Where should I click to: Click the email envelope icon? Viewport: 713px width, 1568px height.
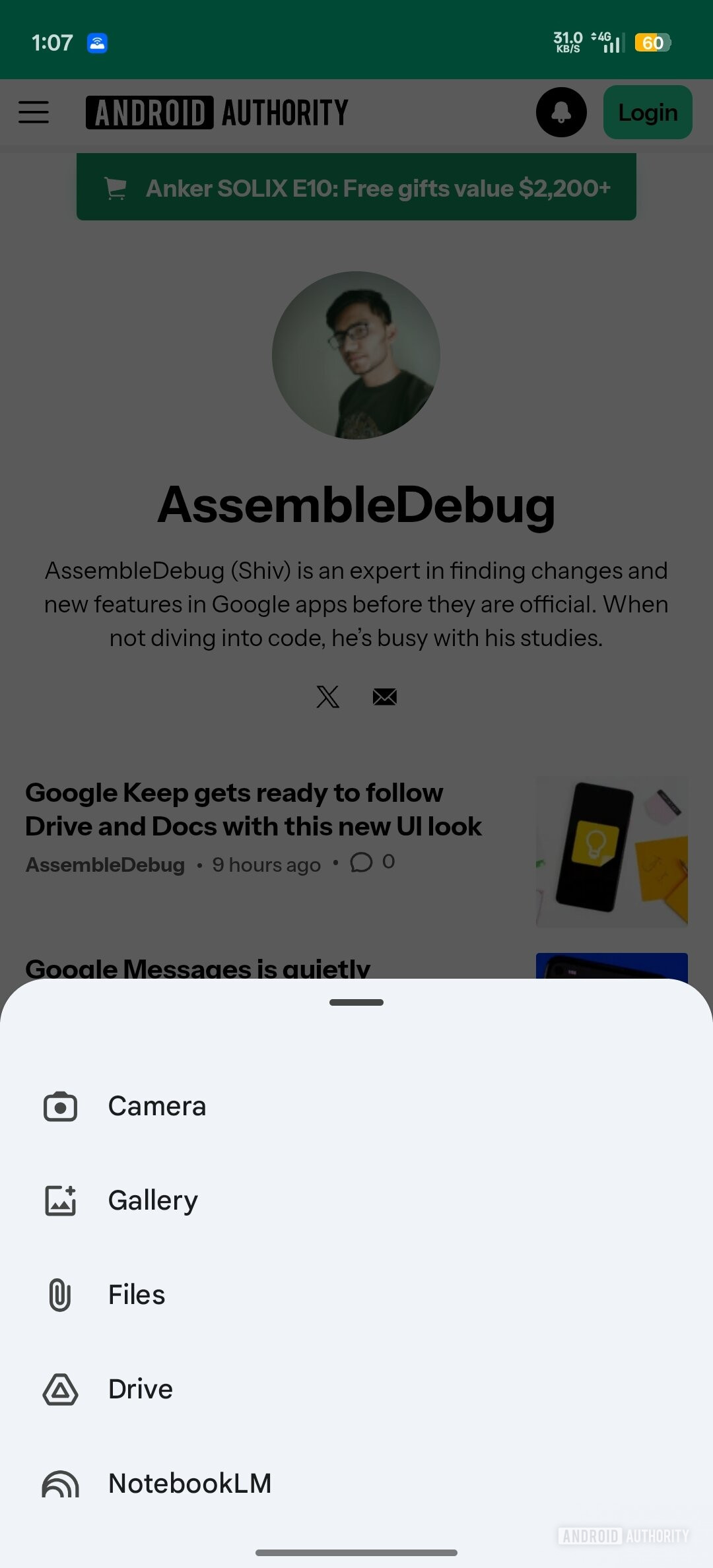tap(384, 697)
